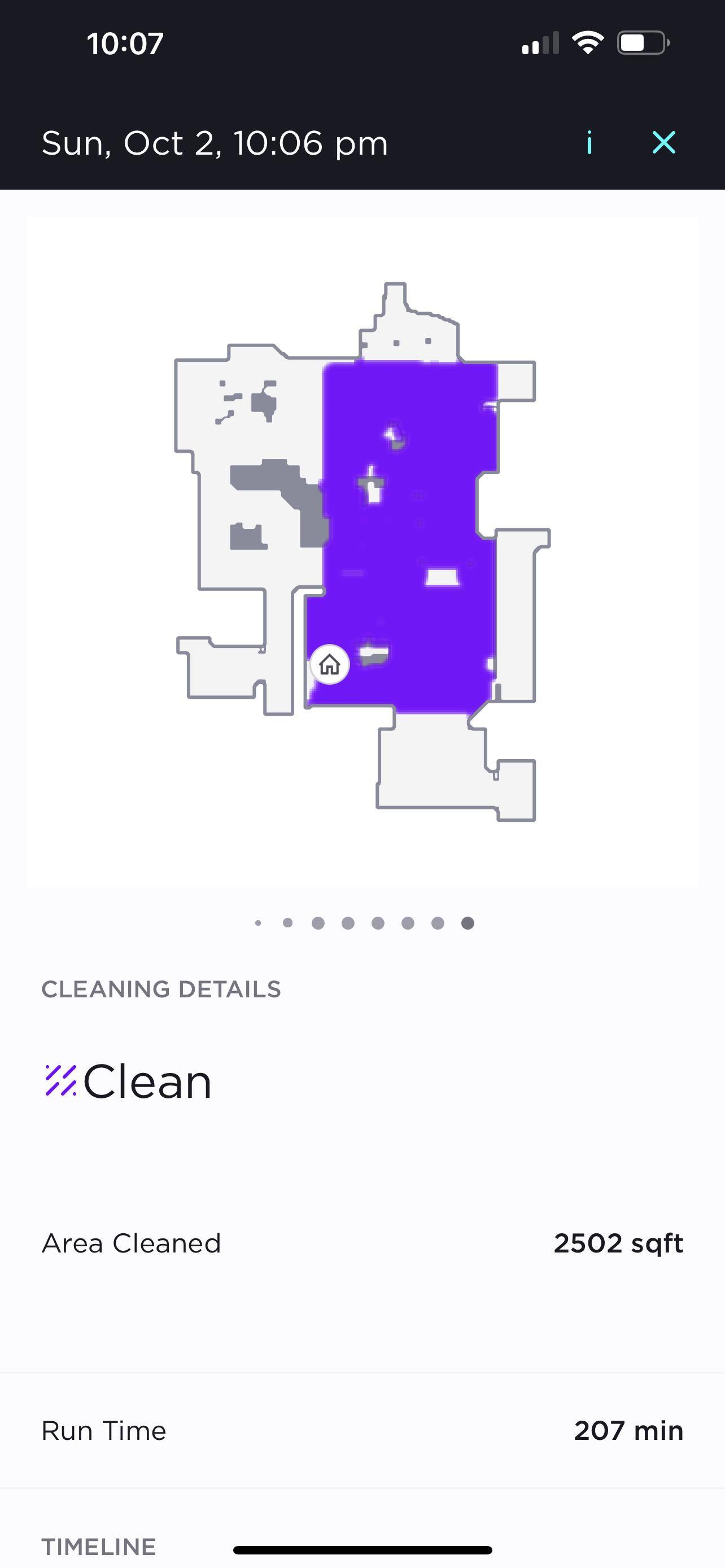Close the cleaning report
Image resolution: width=725 pixels, height=1568 pixels.
(x=663, y=143)
